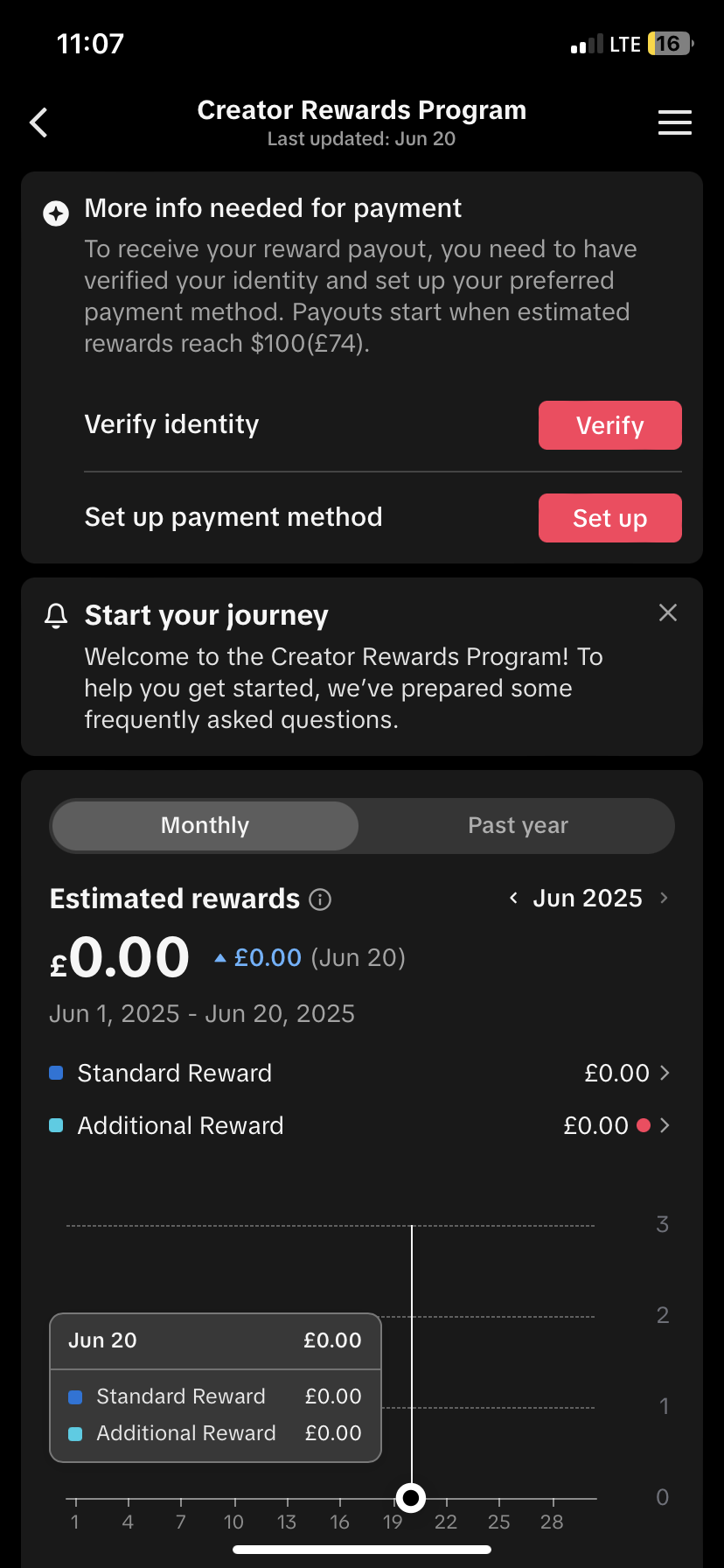Select the Jun 20 point on the chart

pos(410,1498)
